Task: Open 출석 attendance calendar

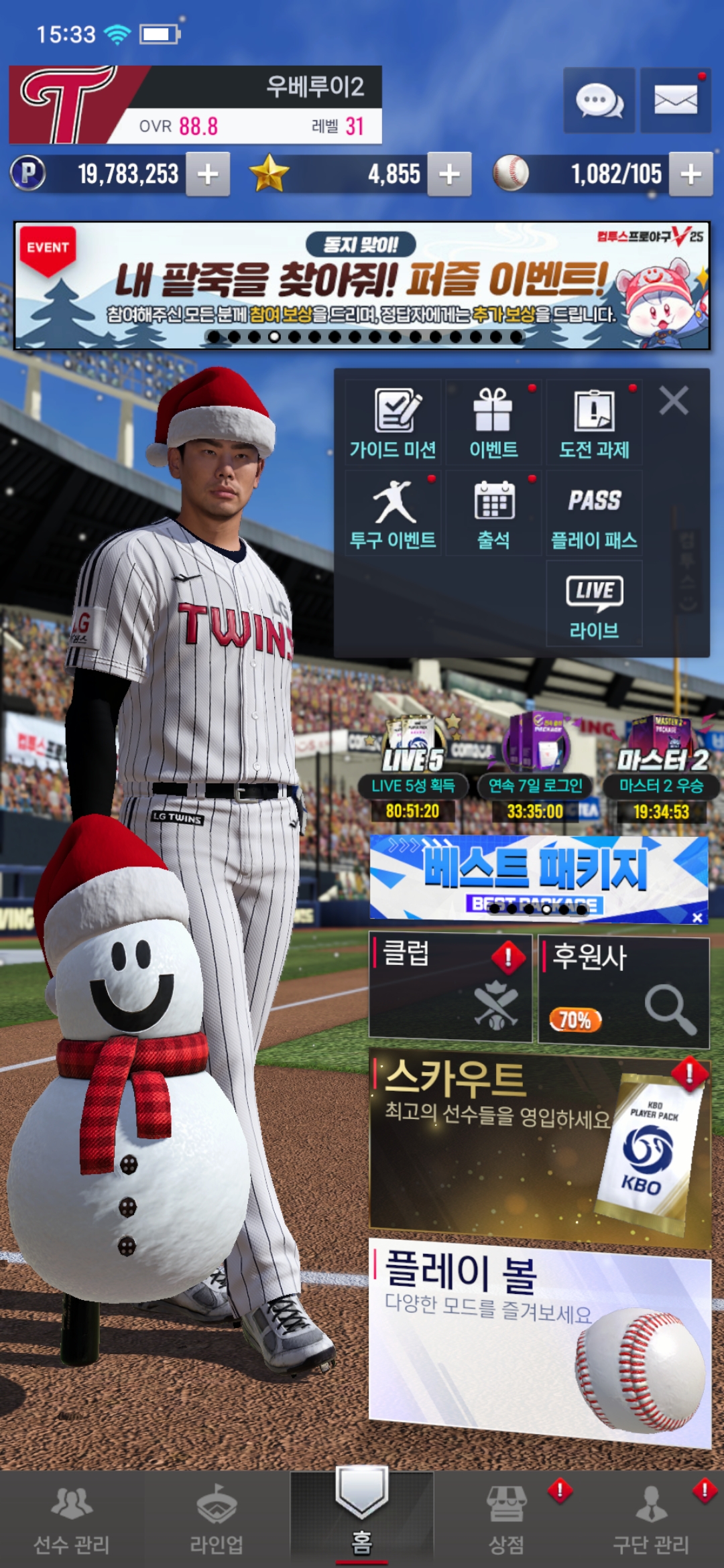Action: [493, 513]
